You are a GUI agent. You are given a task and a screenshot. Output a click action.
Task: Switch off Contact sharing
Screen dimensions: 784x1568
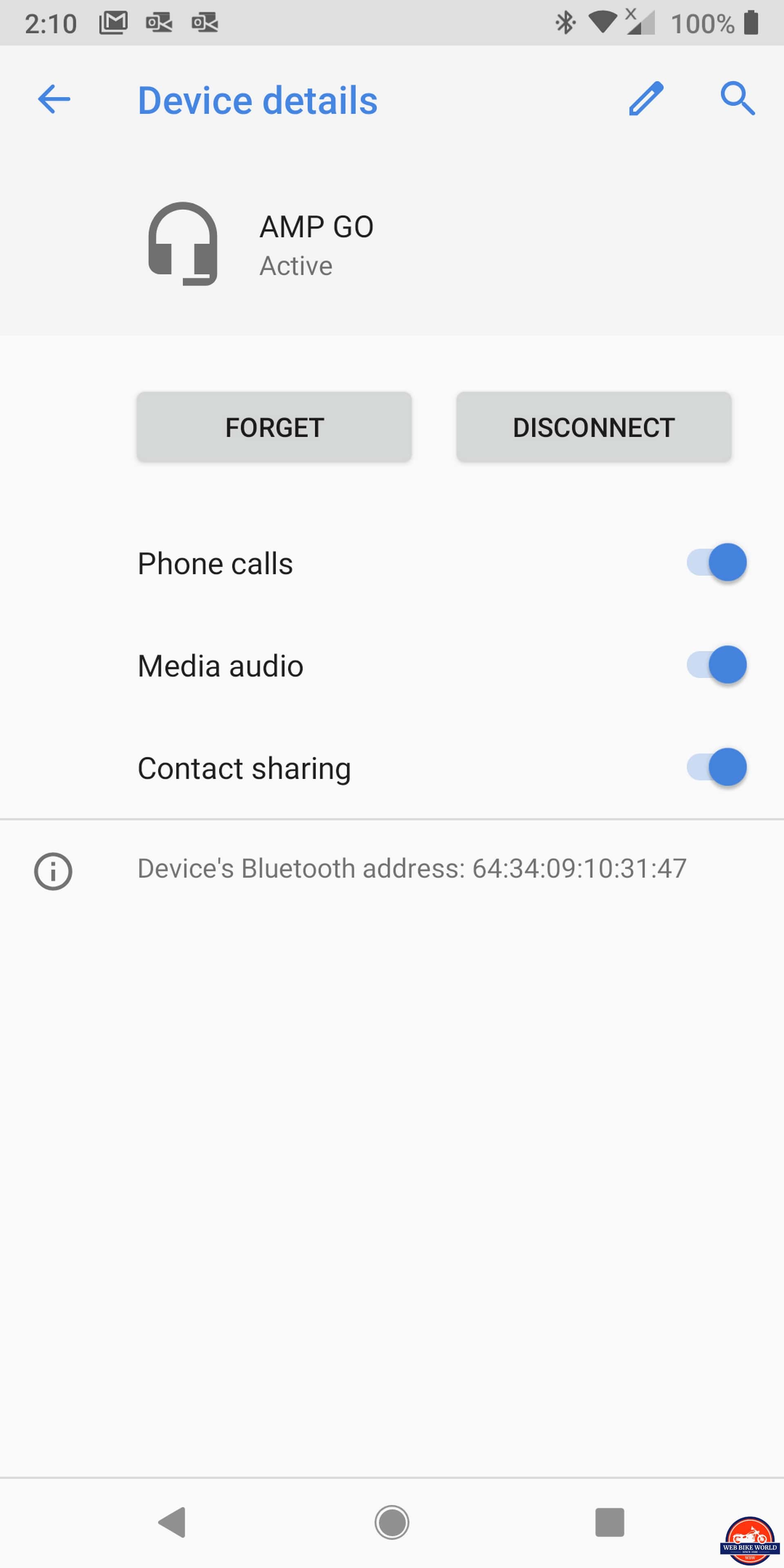[717, 767]
